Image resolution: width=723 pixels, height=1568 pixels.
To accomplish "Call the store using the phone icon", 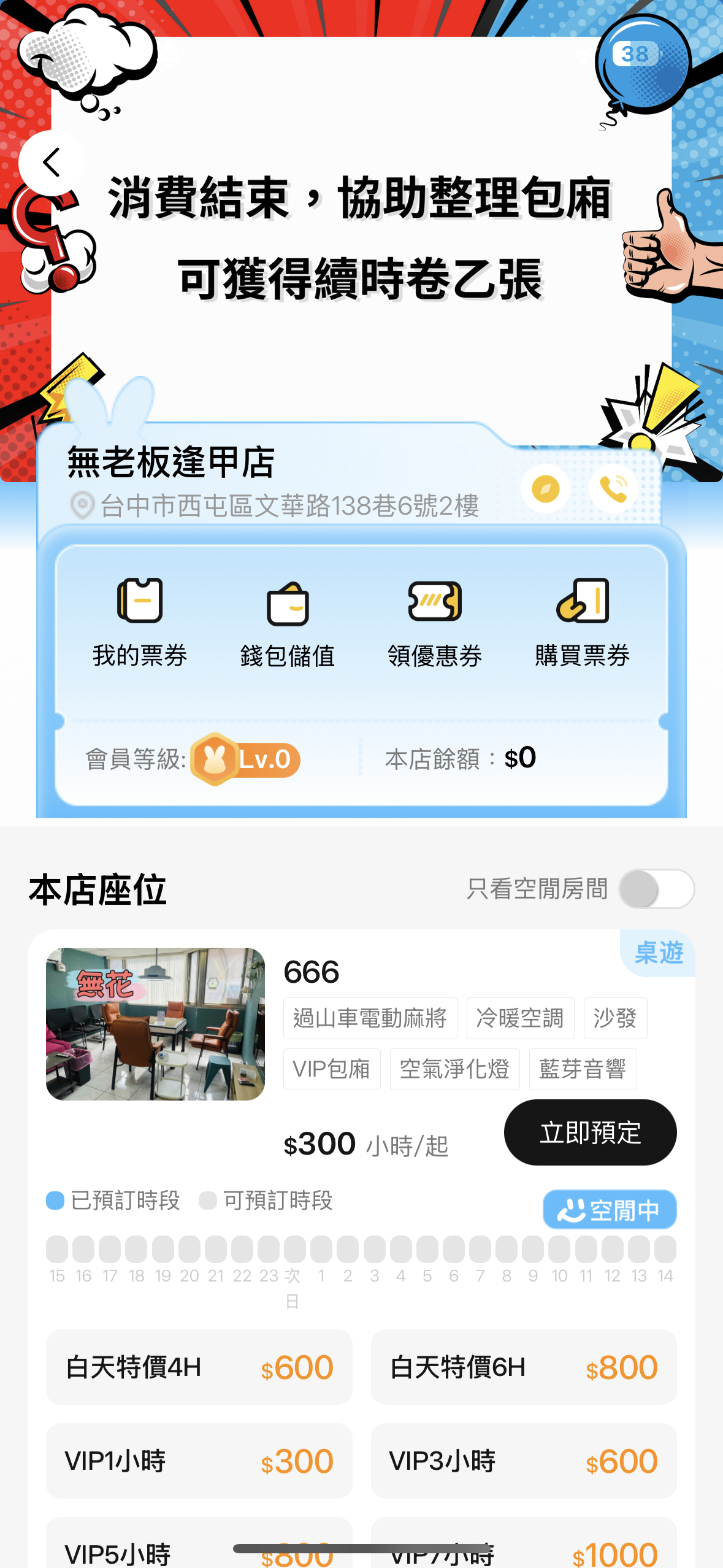I will pyautogui.click(x=615, y=488).
